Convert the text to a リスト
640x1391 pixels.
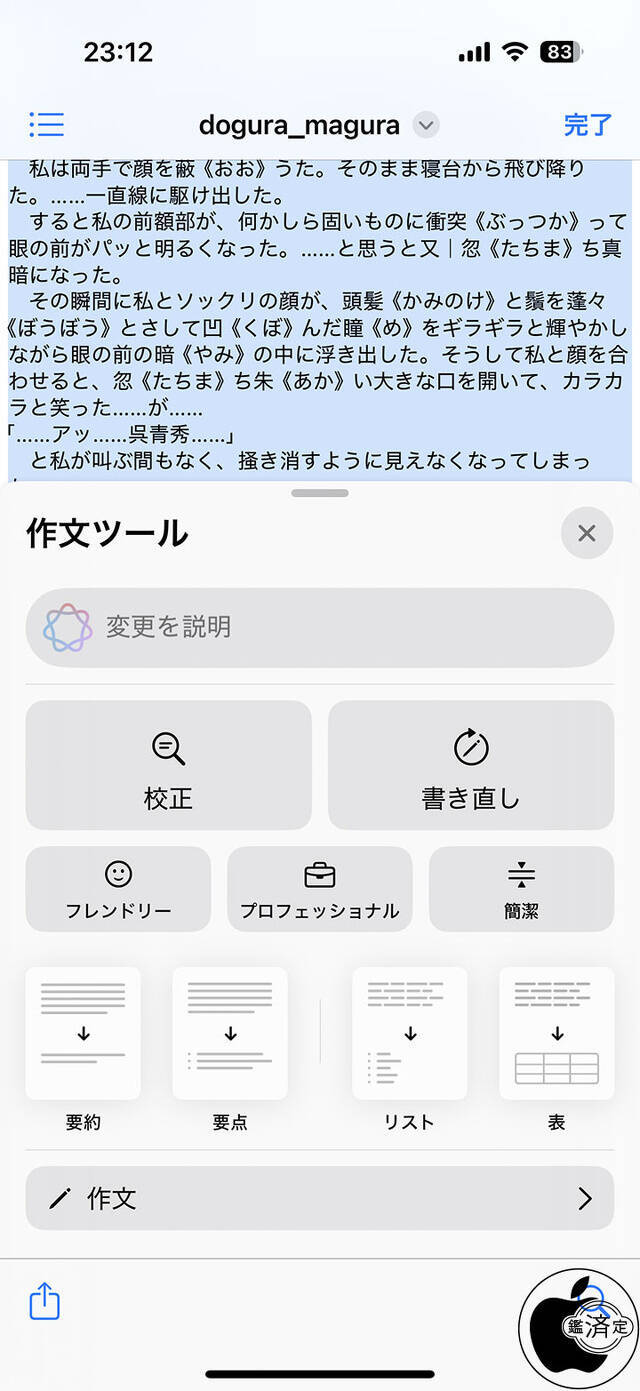[409, 1034]
